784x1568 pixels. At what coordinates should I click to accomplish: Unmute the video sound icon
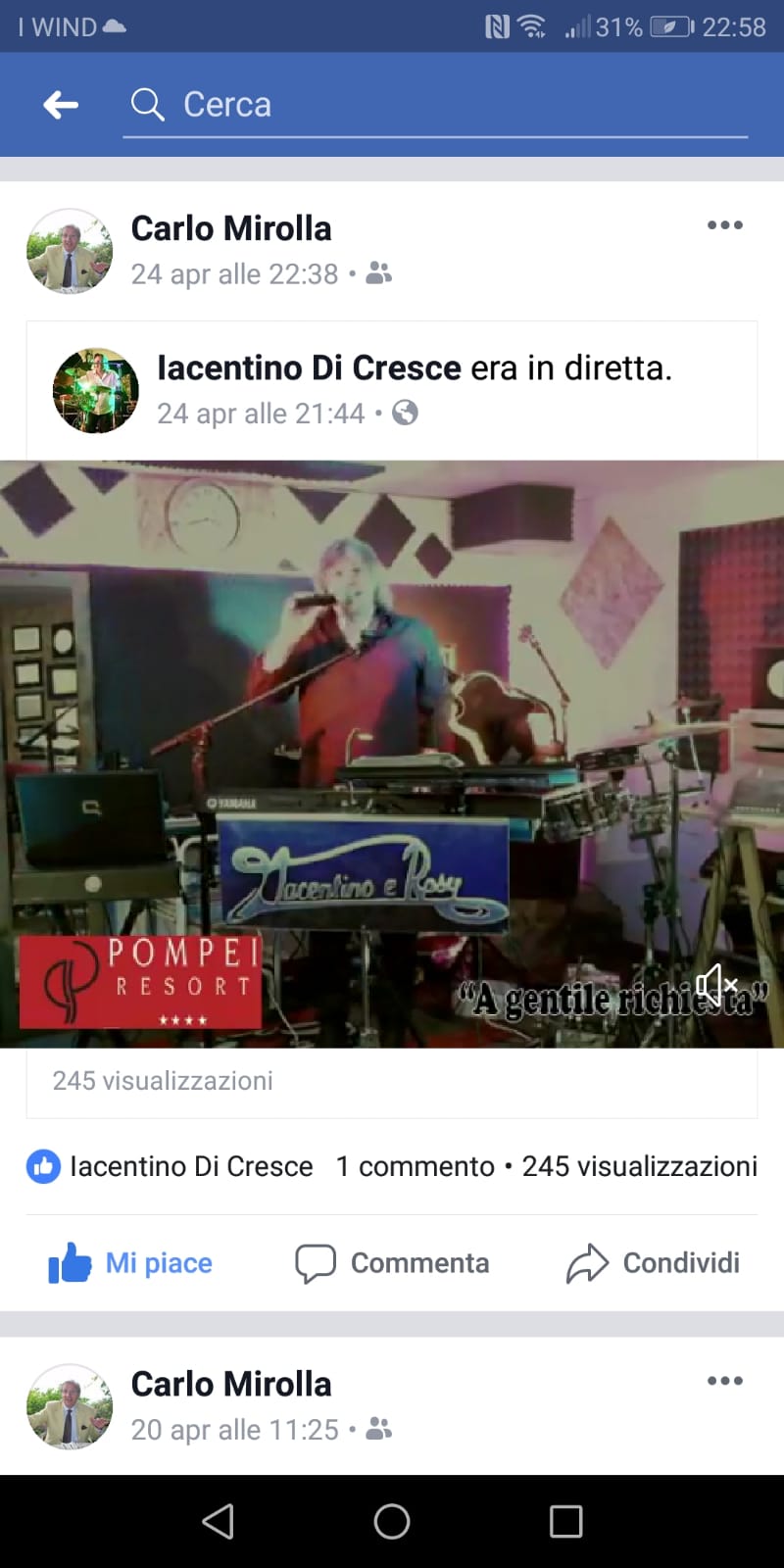pyautogui.click(x=717, y=984)
